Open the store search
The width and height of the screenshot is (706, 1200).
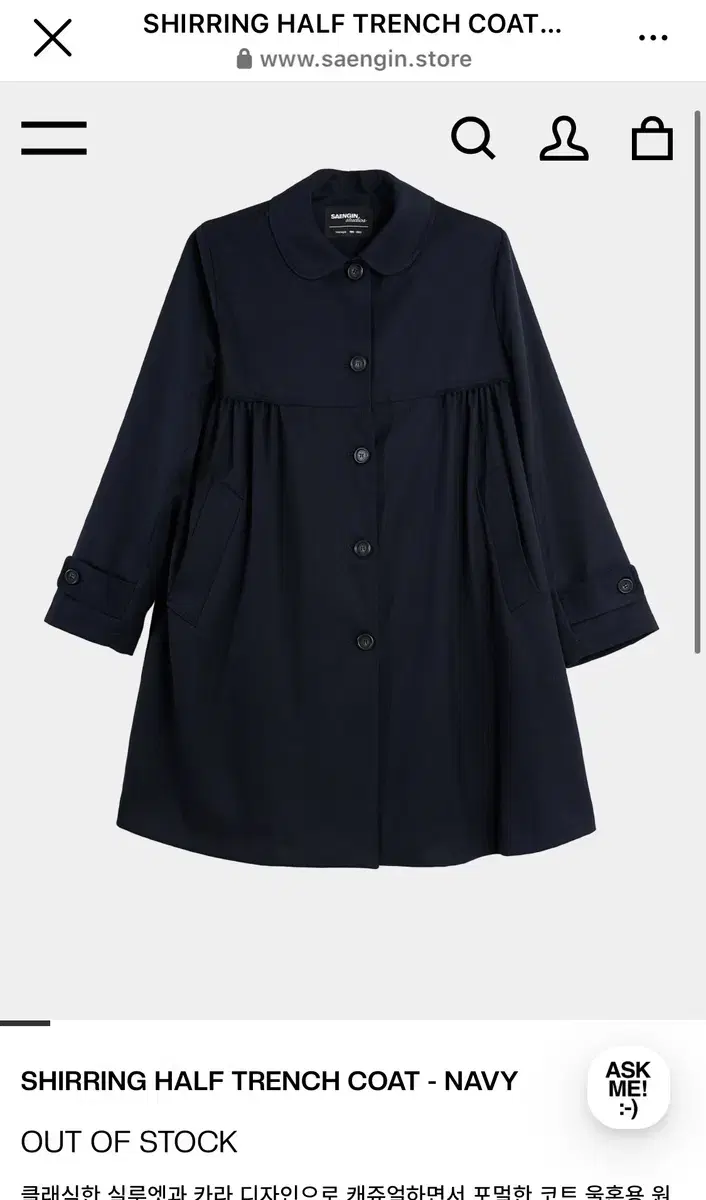click(x=474, y=138)
